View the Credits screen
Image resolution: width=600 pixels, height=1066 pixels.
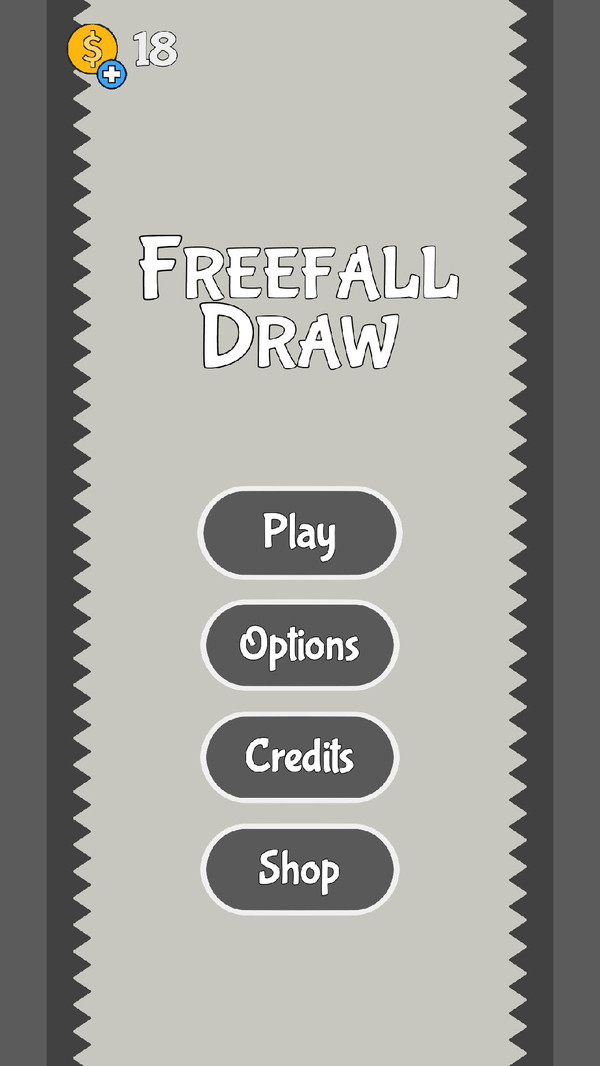click(x=299, y=757)
